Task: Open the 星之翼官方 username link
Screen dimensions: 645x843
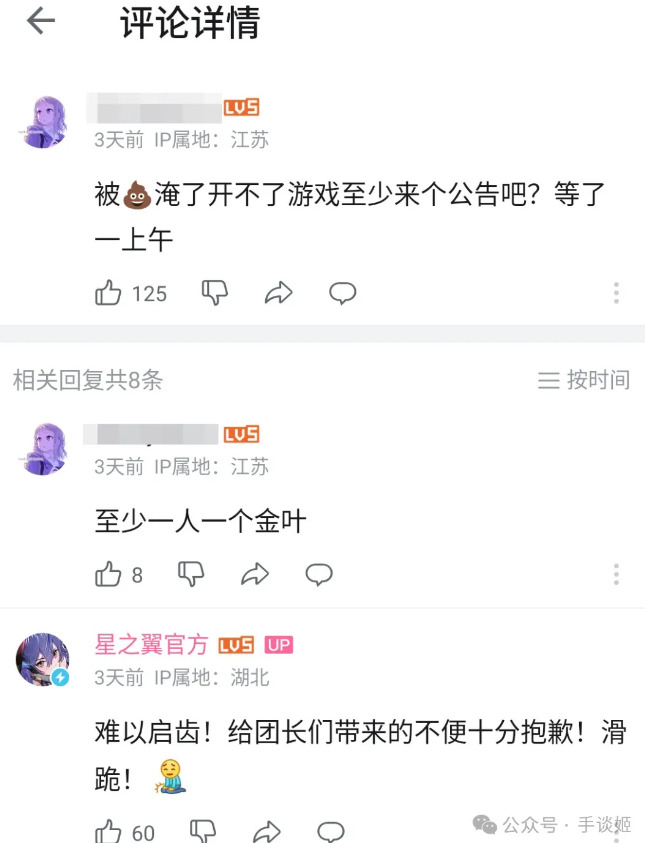Action: 152,645
